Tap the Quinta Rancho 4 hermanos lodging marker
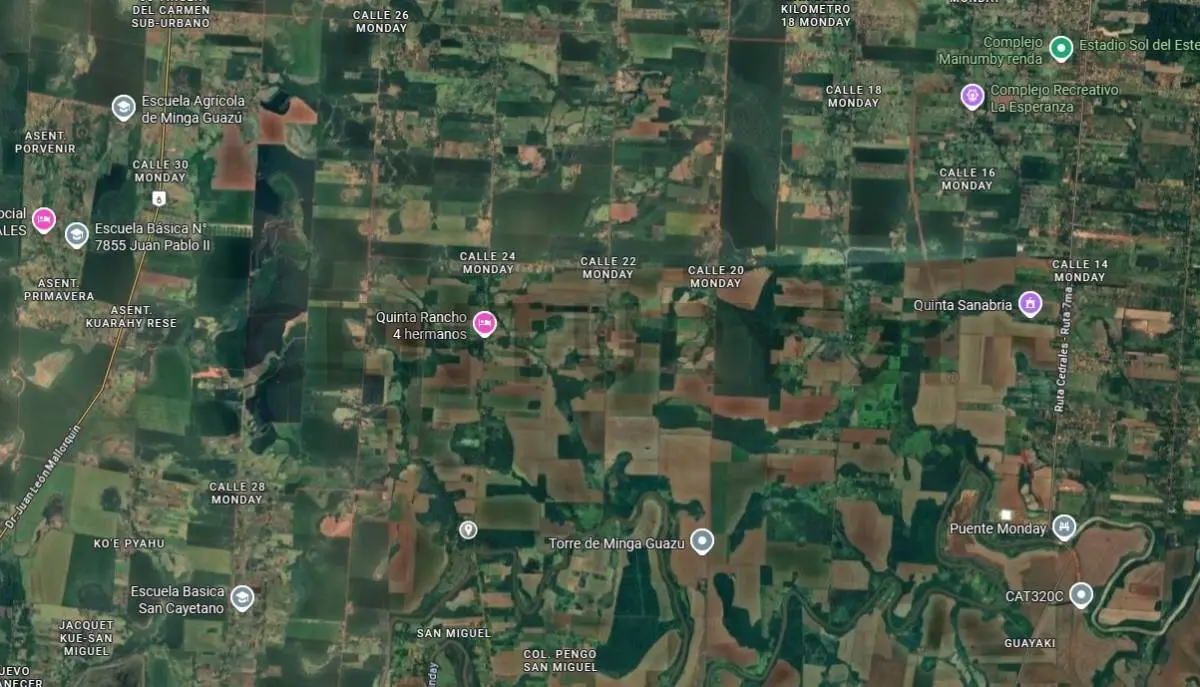 click(484, 323)
